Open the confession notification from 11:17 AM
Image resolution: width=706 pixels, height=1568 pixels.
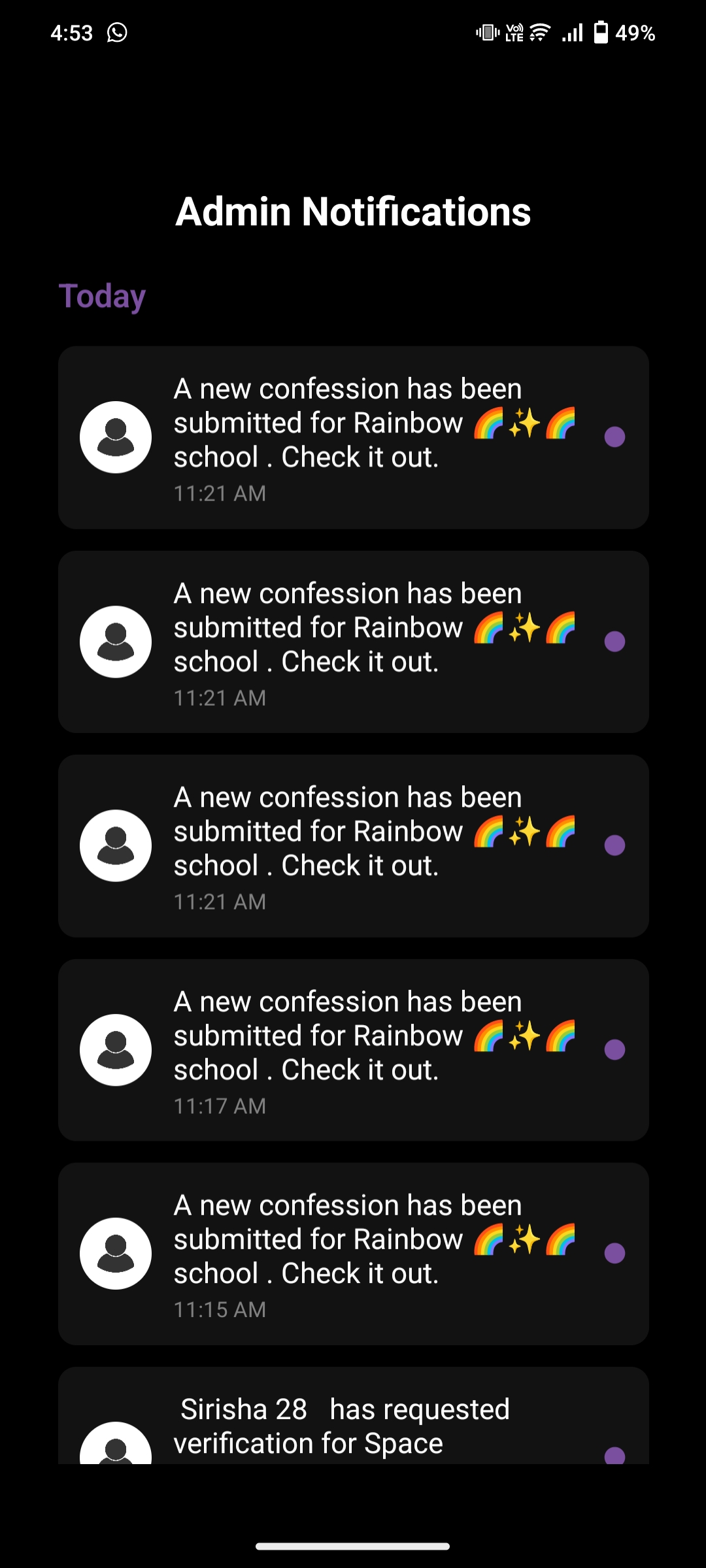[353, 1050]
